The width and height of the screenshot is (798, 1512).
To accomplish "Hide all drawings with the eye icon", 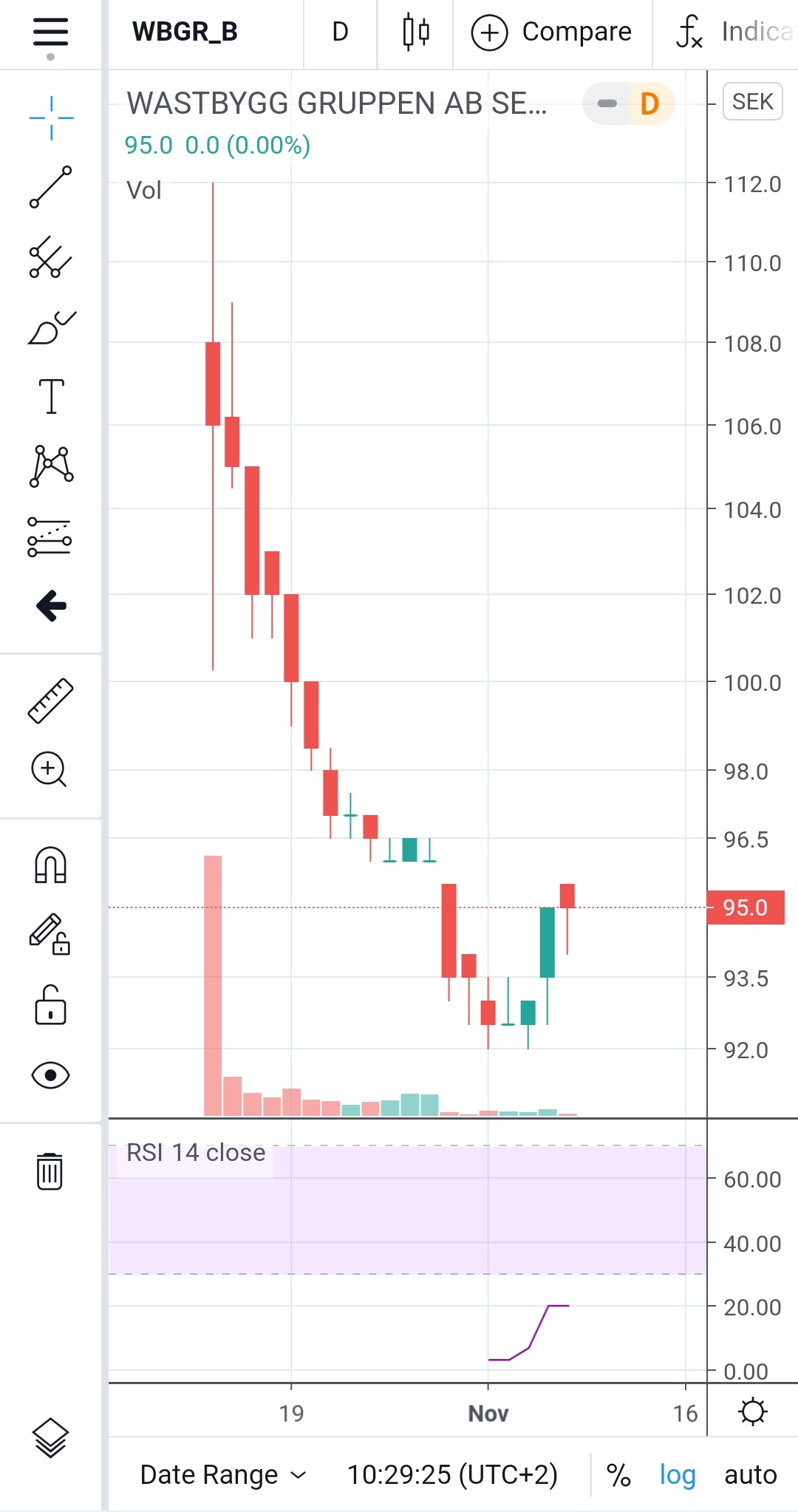I will (x=51, y=1075).
